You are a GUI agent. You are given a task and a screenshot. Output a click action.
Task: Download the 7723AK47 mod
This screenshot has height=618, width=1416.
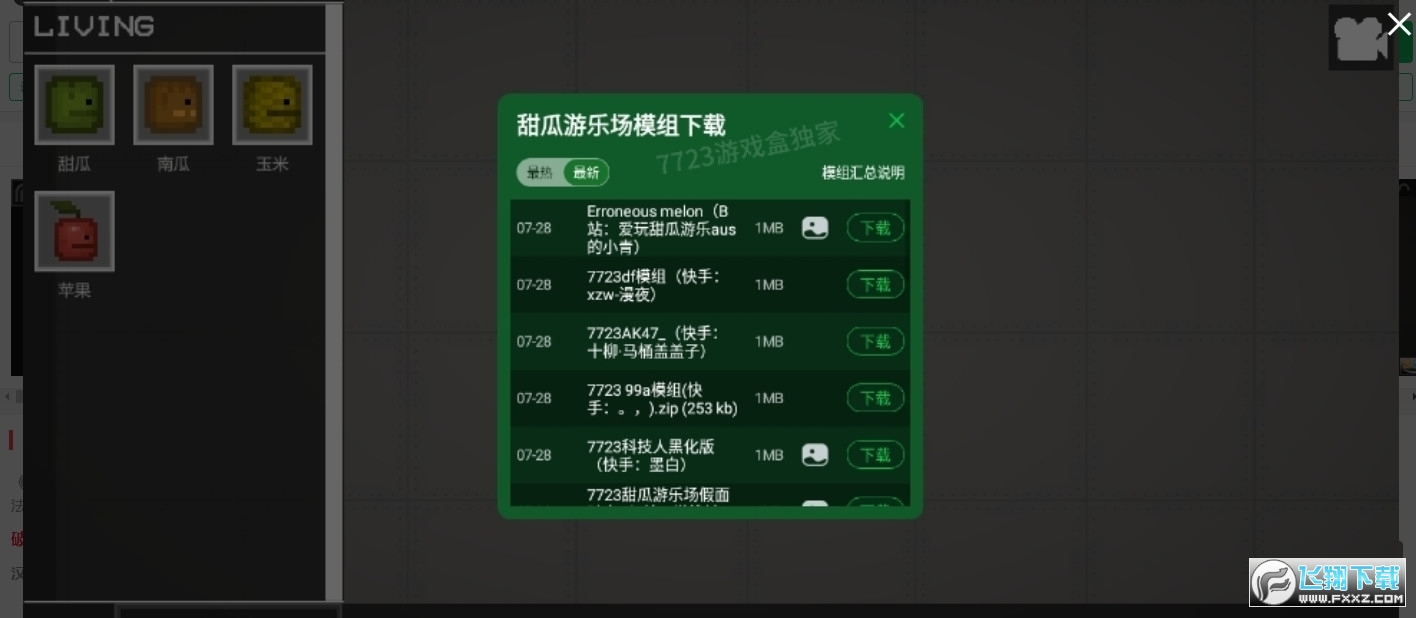875,342
